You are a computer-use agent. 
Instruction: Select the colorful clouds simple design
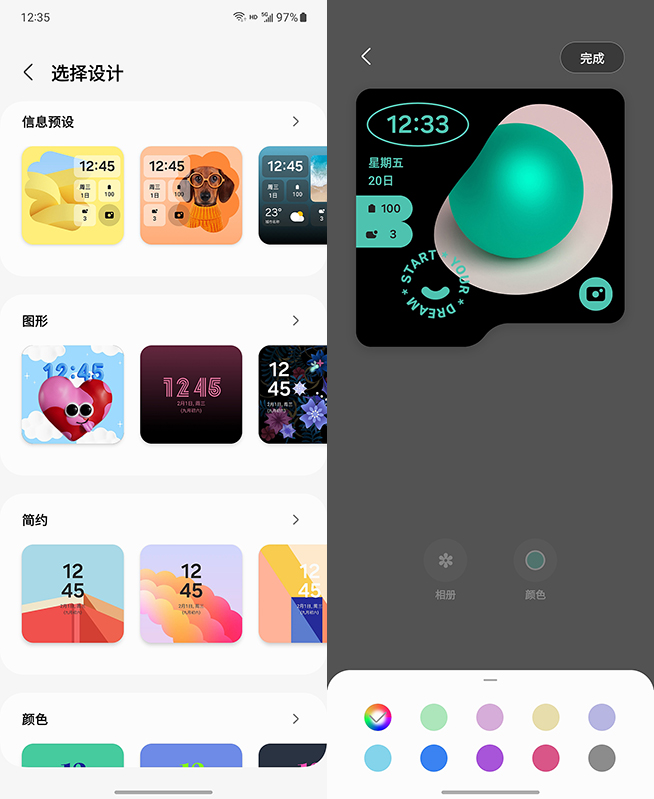(x=191, y=593)
